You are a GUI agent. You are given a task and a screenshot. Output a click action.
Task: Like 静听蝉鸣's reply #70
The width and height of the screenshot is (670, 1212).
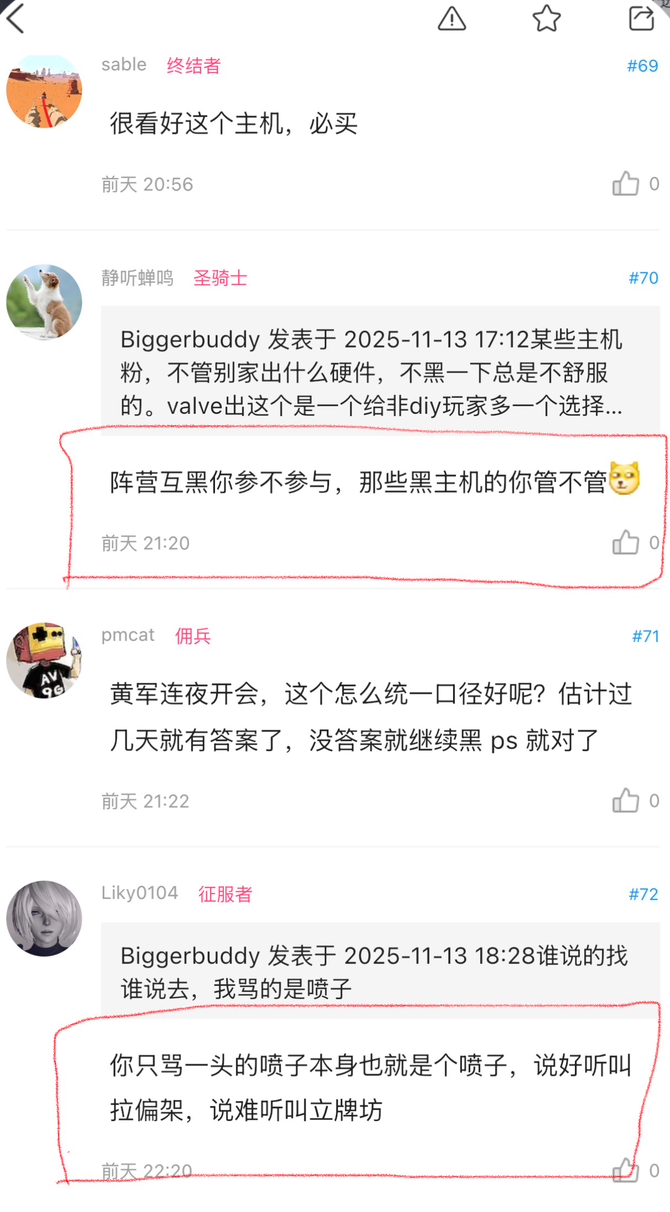click(x=626, y=543)
